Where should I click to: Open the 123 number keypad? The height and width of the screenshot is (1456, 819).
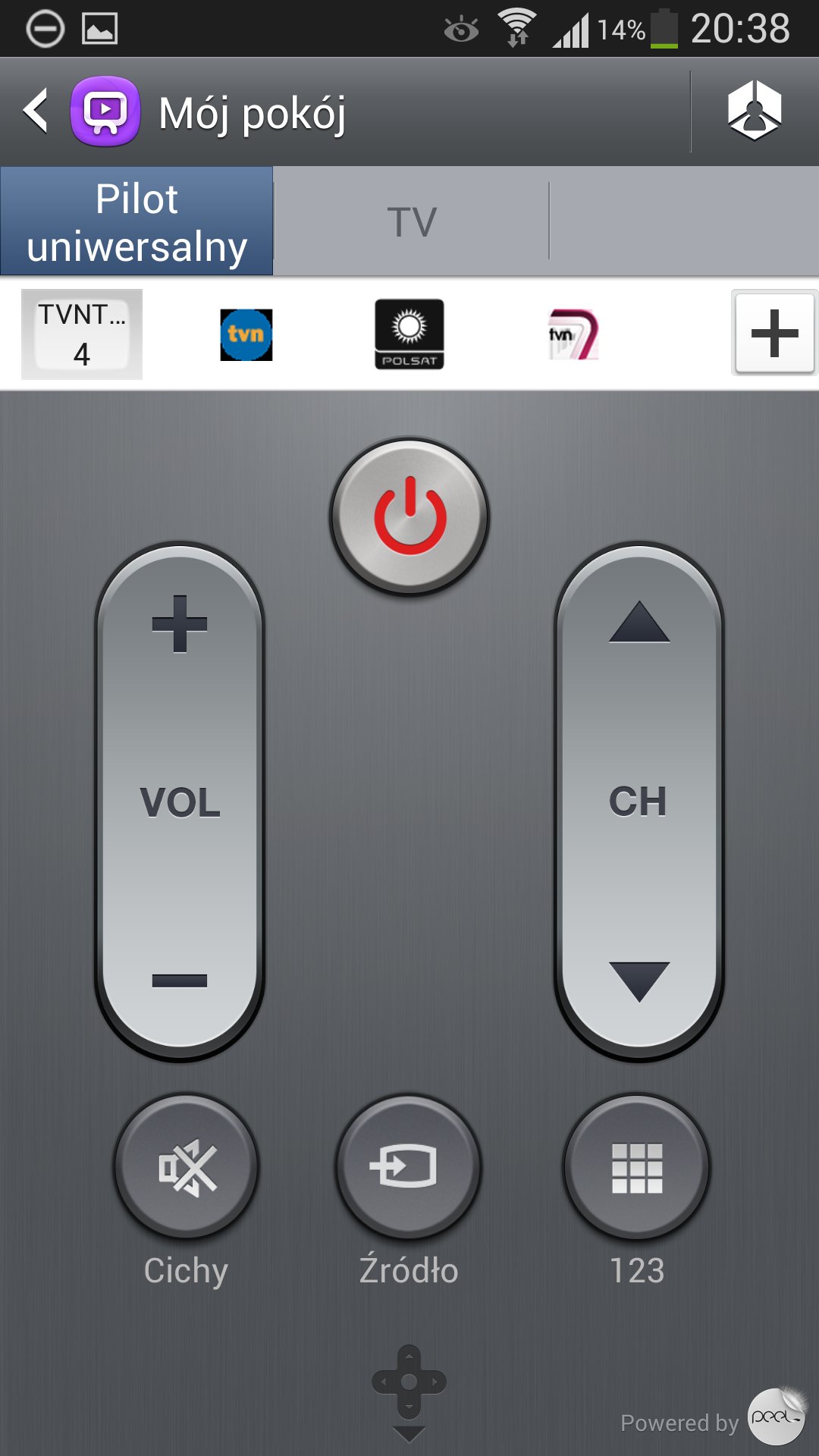click(637, 1167)
